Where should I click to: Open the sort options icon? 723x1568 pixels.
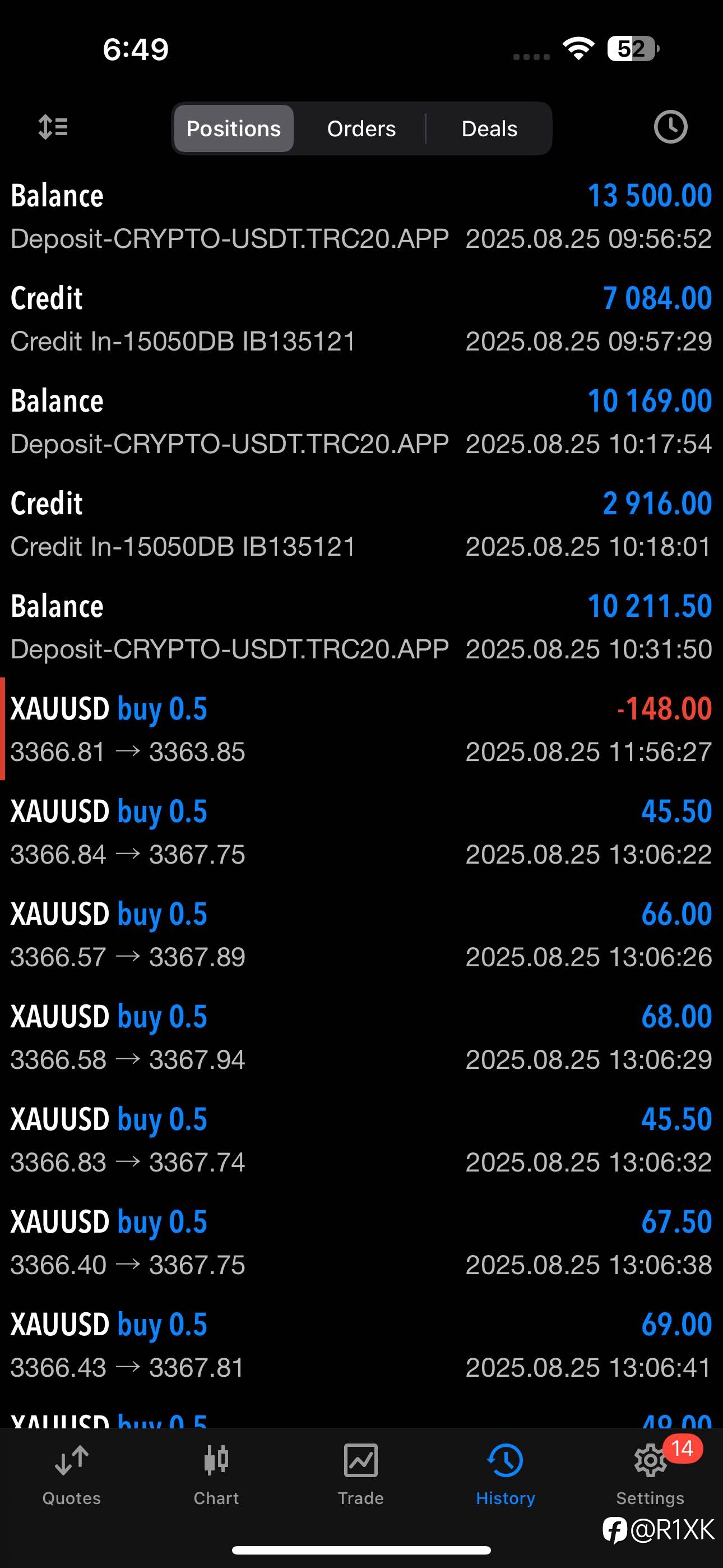[53, 128]
